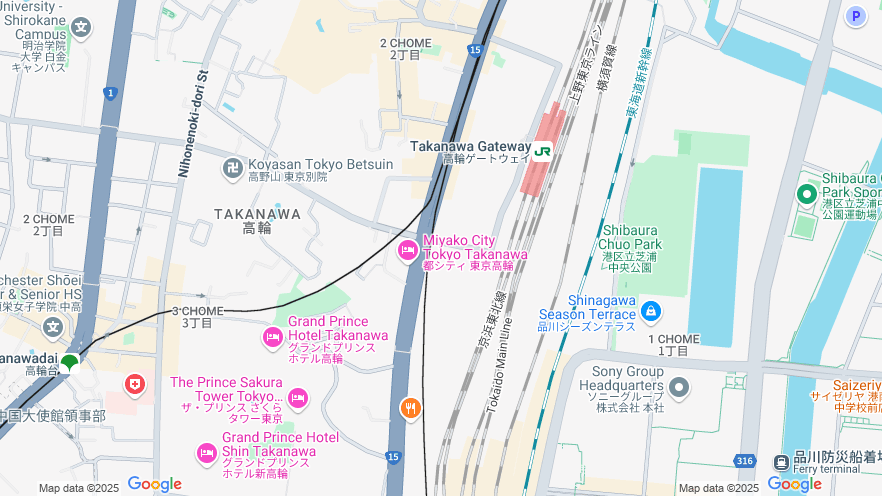Tap The Prince Sakura Tower Tokyo pin
This screenshot has width=882, height=496.
297,399
